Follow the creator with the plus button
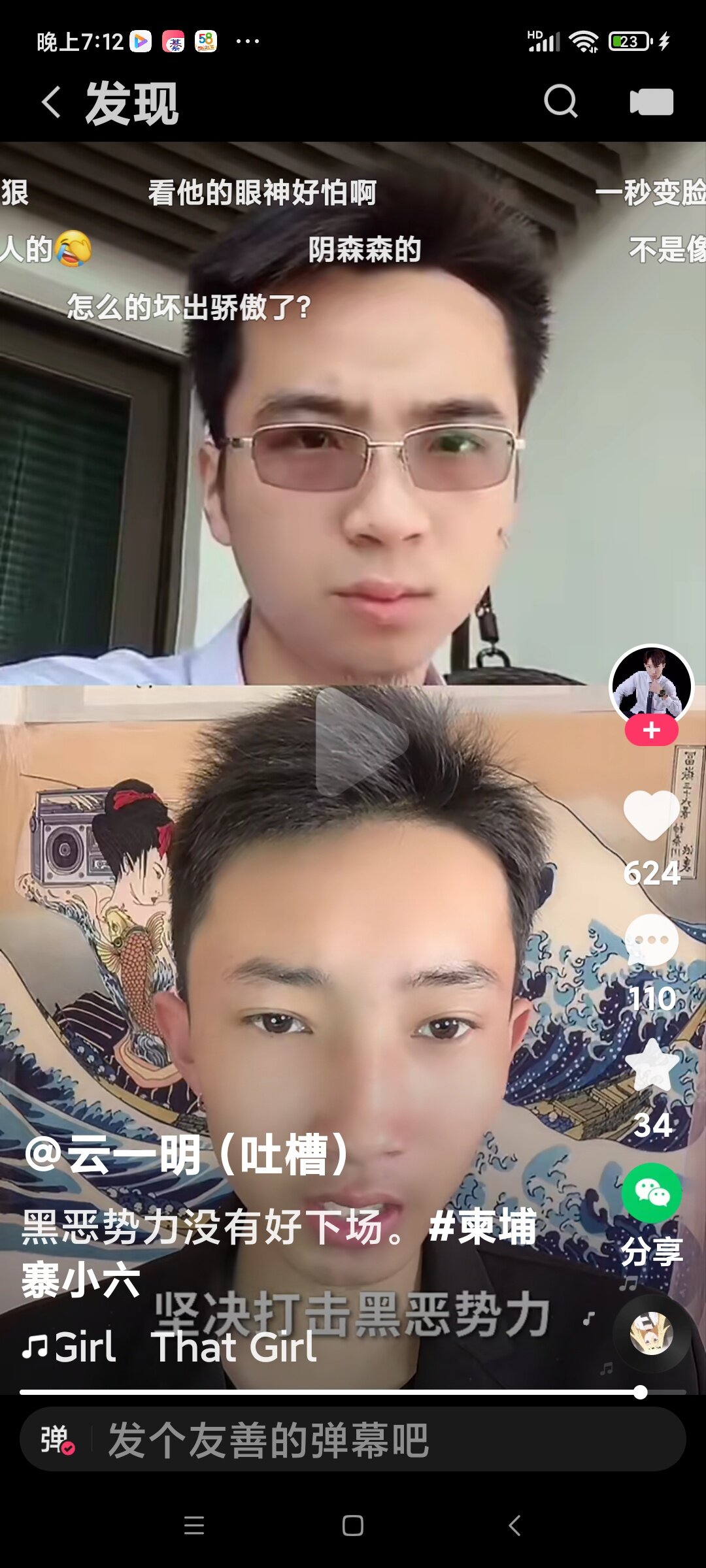Viewport: 706px width, 1568px height. tap(651, 730)
